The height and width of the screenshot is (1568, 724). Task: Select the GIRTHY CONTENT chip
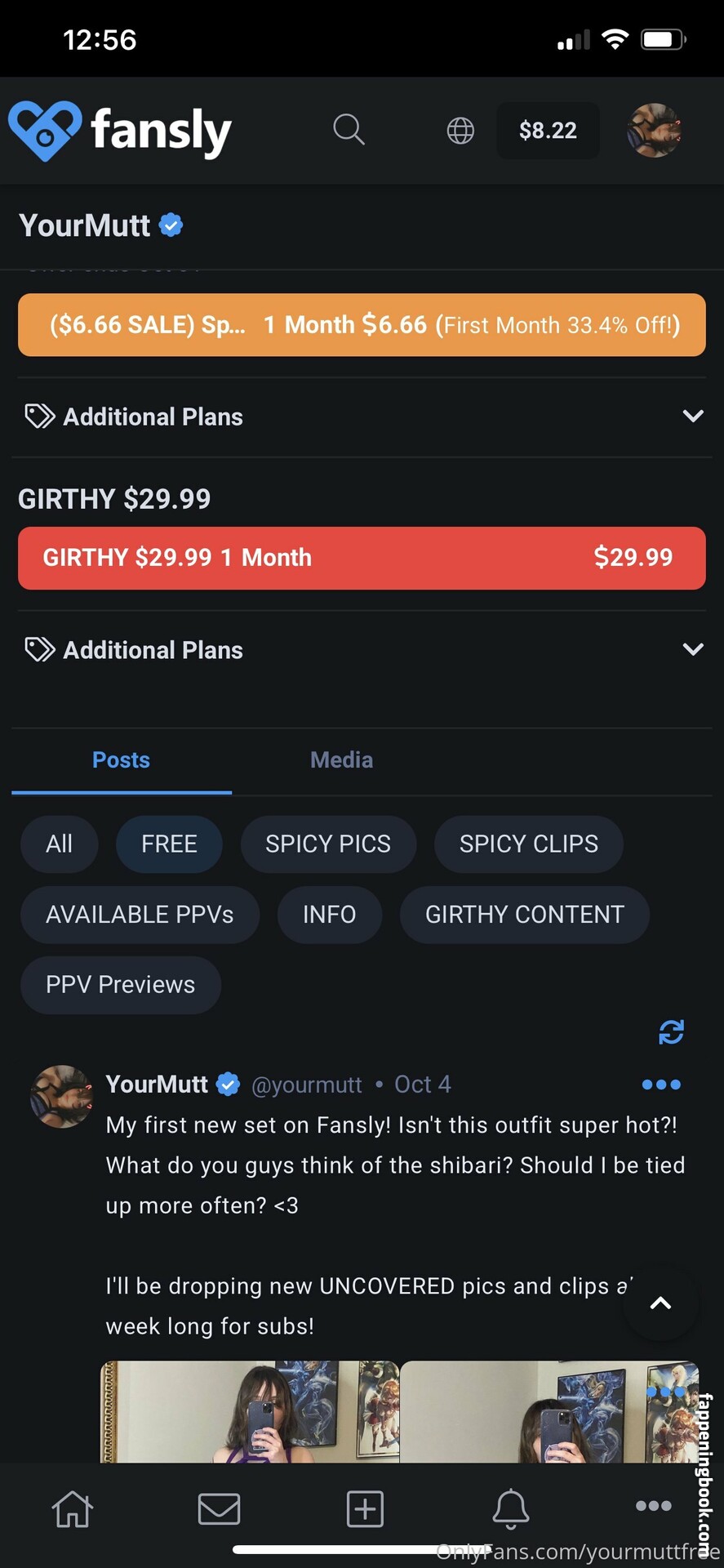pos(524,915)
